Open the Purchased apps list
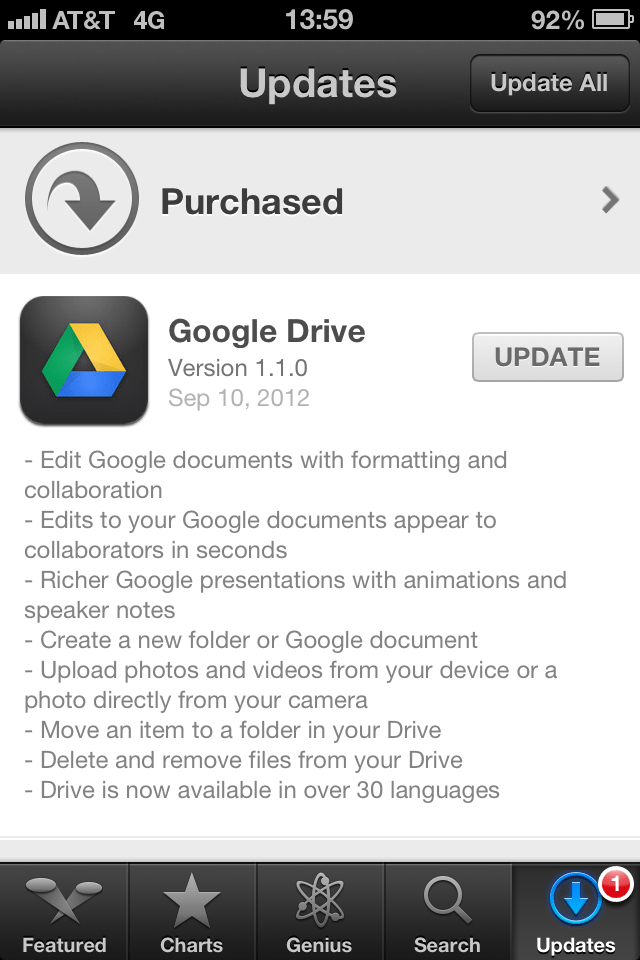Screen dimensions: 640x960 [320, 202]
